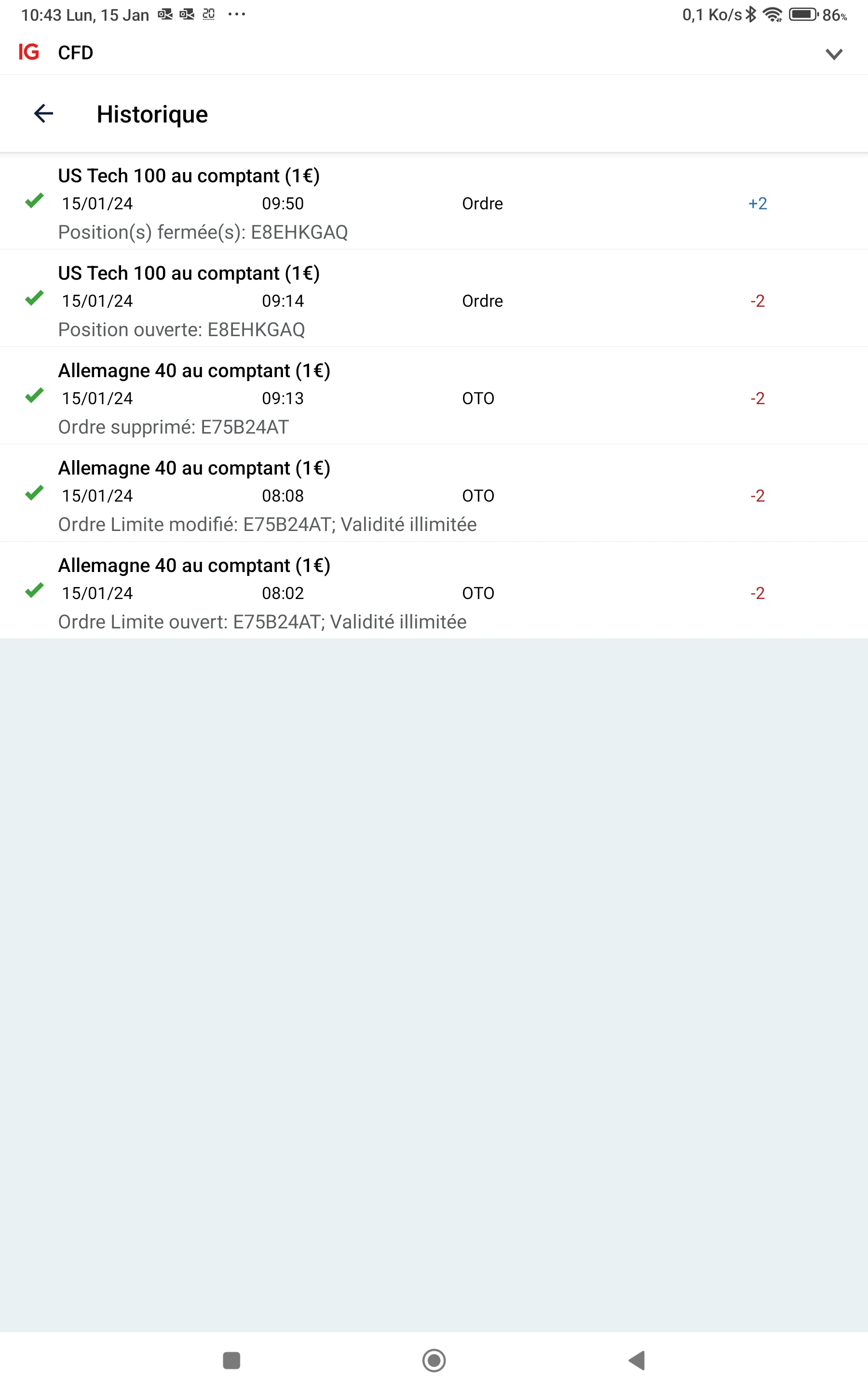Open recent apps with the square button
Screen dimensions: 868x1389
coord(231,1360)
